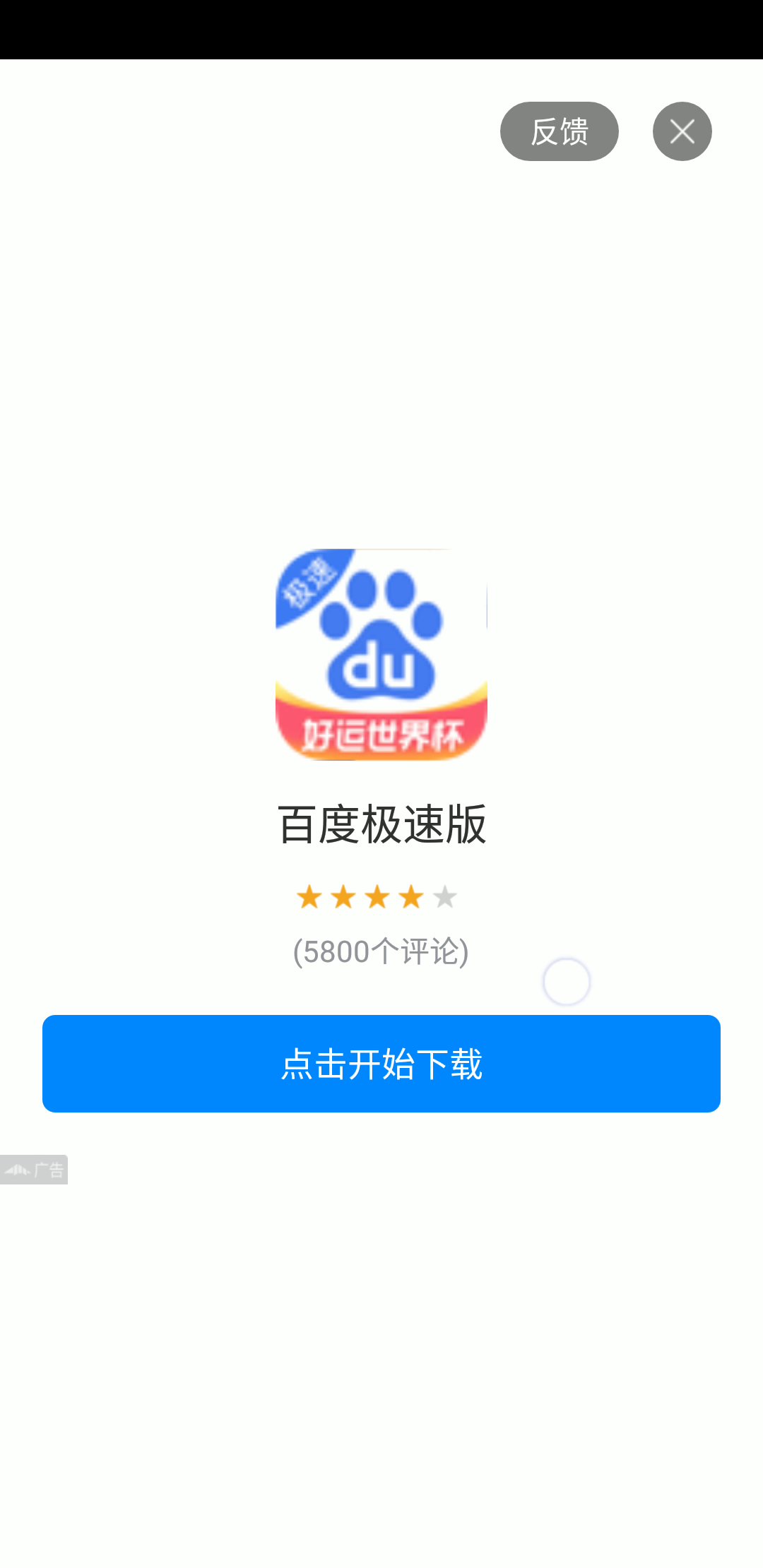763x1568 pixels.
Task: Start download via 点击开始下载 button
Action: click(x=381, y=1064)
